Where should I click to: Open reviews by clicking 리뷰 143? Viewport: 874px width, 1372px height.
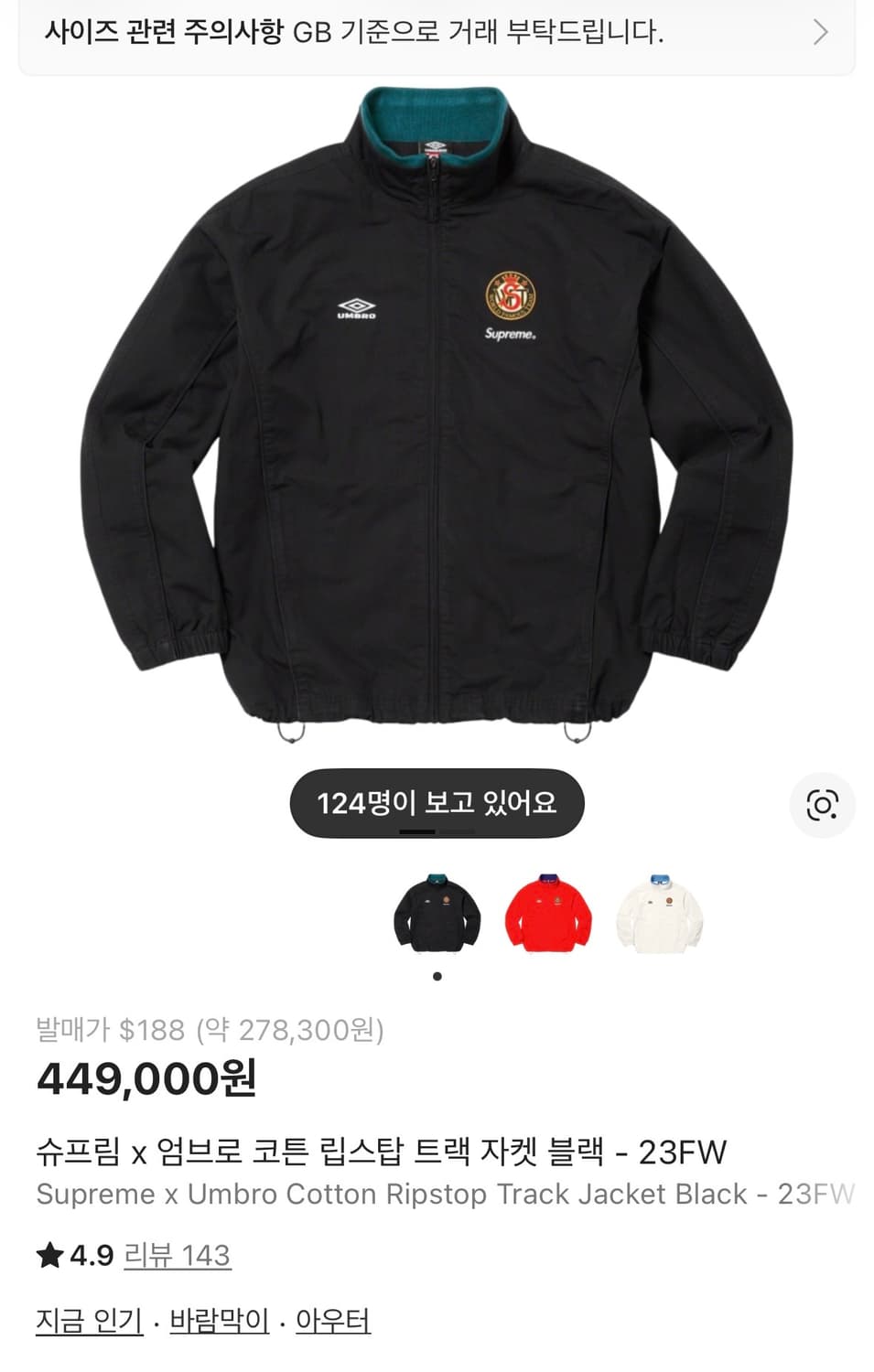(x=176, y=1255)
